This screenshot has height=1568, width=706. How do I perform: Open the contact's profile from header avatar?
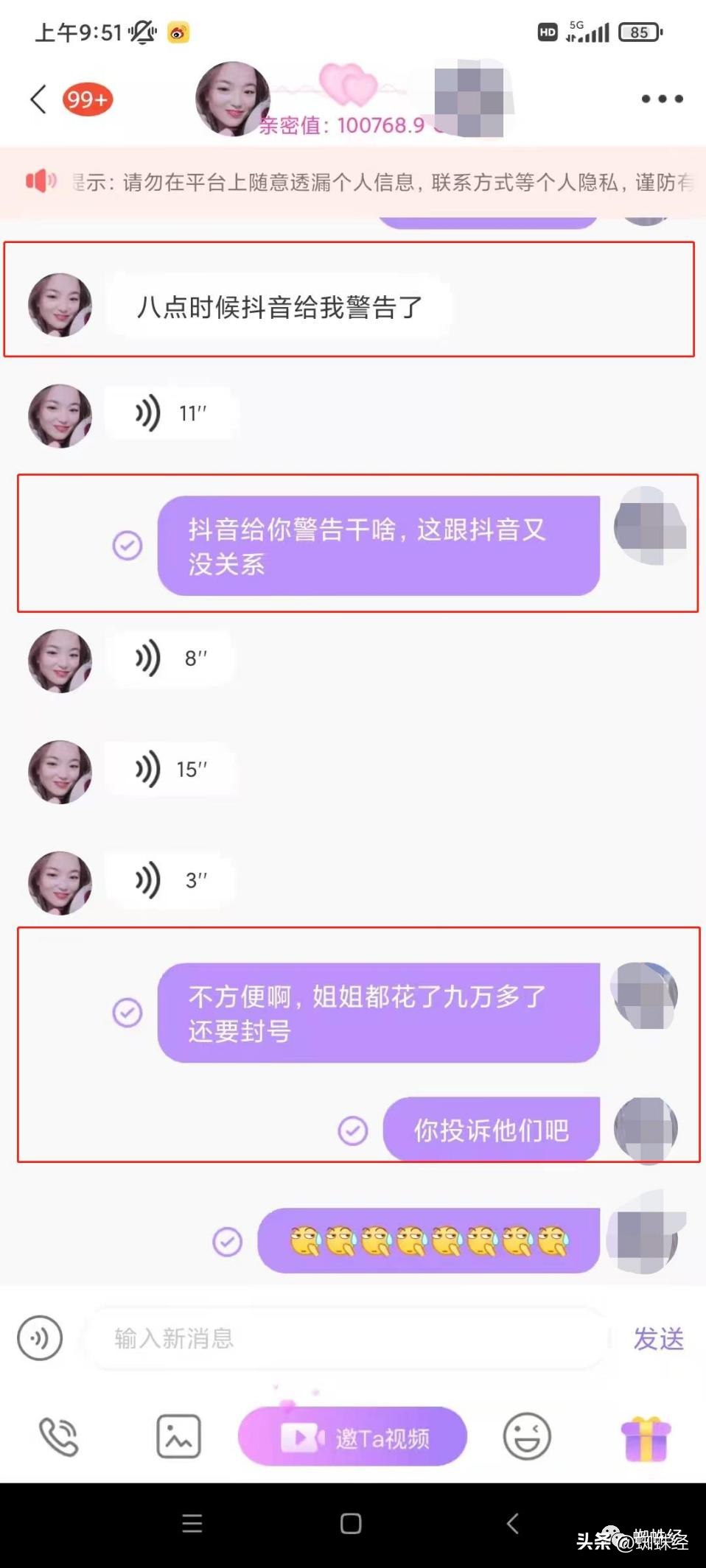click(231, 99)
